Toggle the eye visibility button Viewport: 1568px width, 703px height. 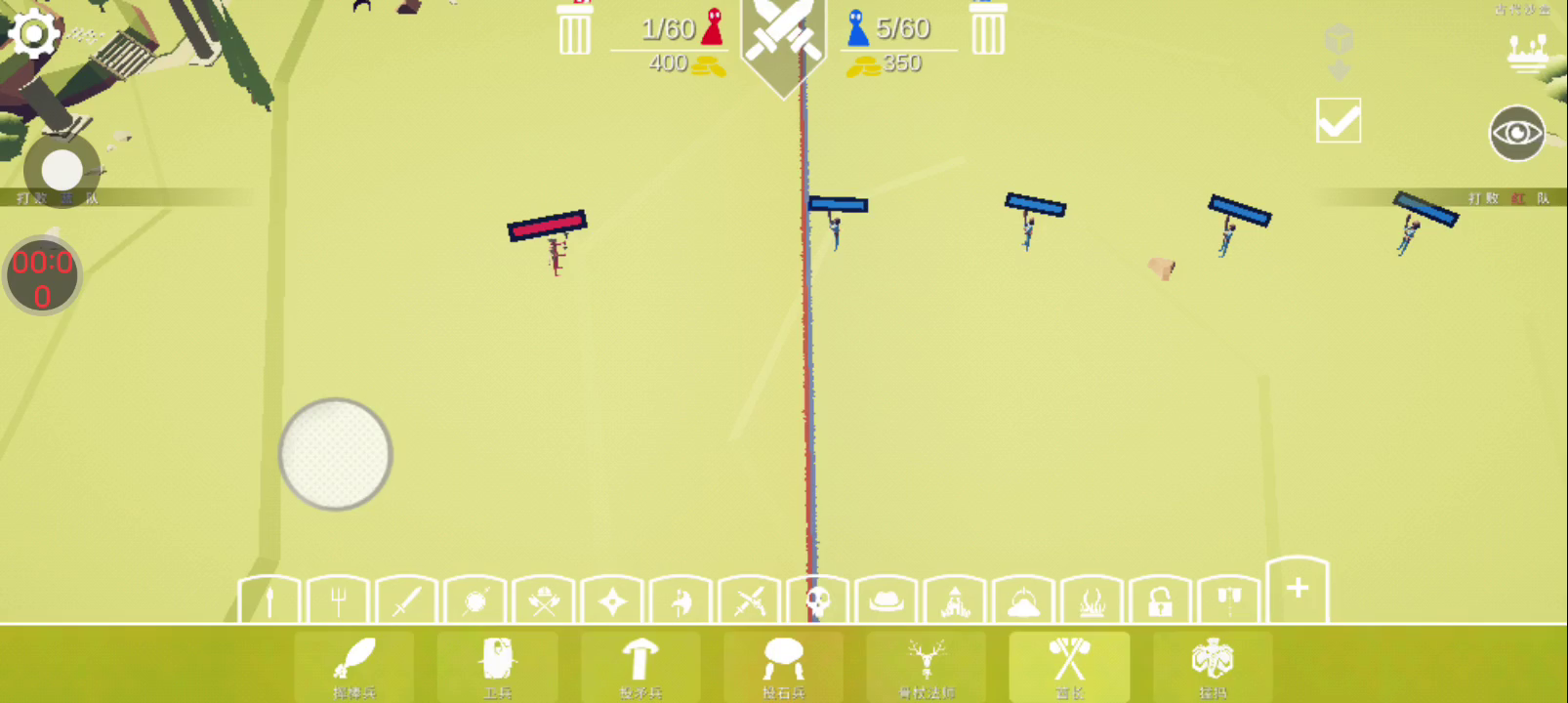(x=1516, y=133)
